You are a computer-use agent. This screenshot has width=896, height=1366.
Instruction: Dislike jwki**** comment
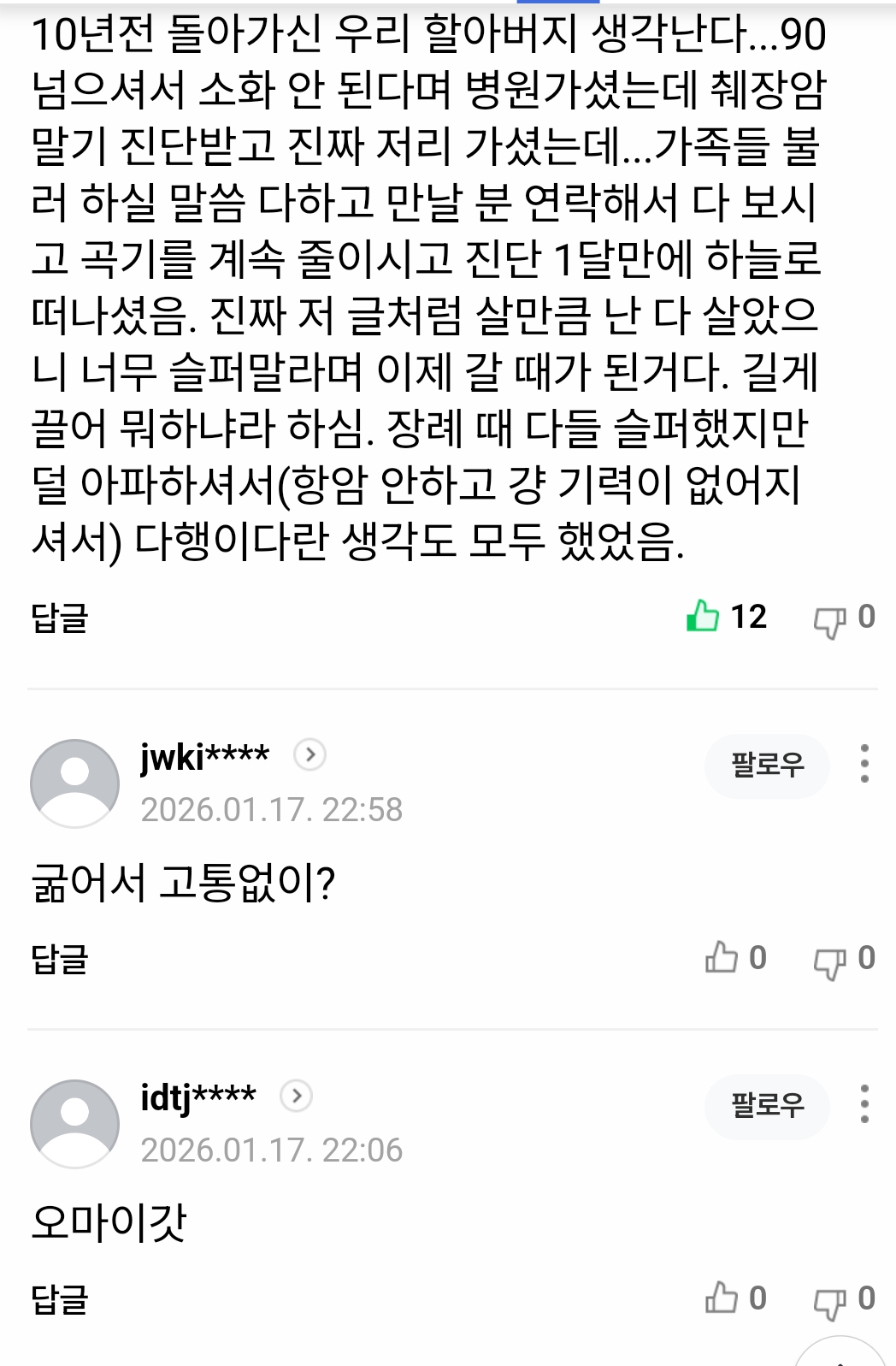click(x=829, y=961)
